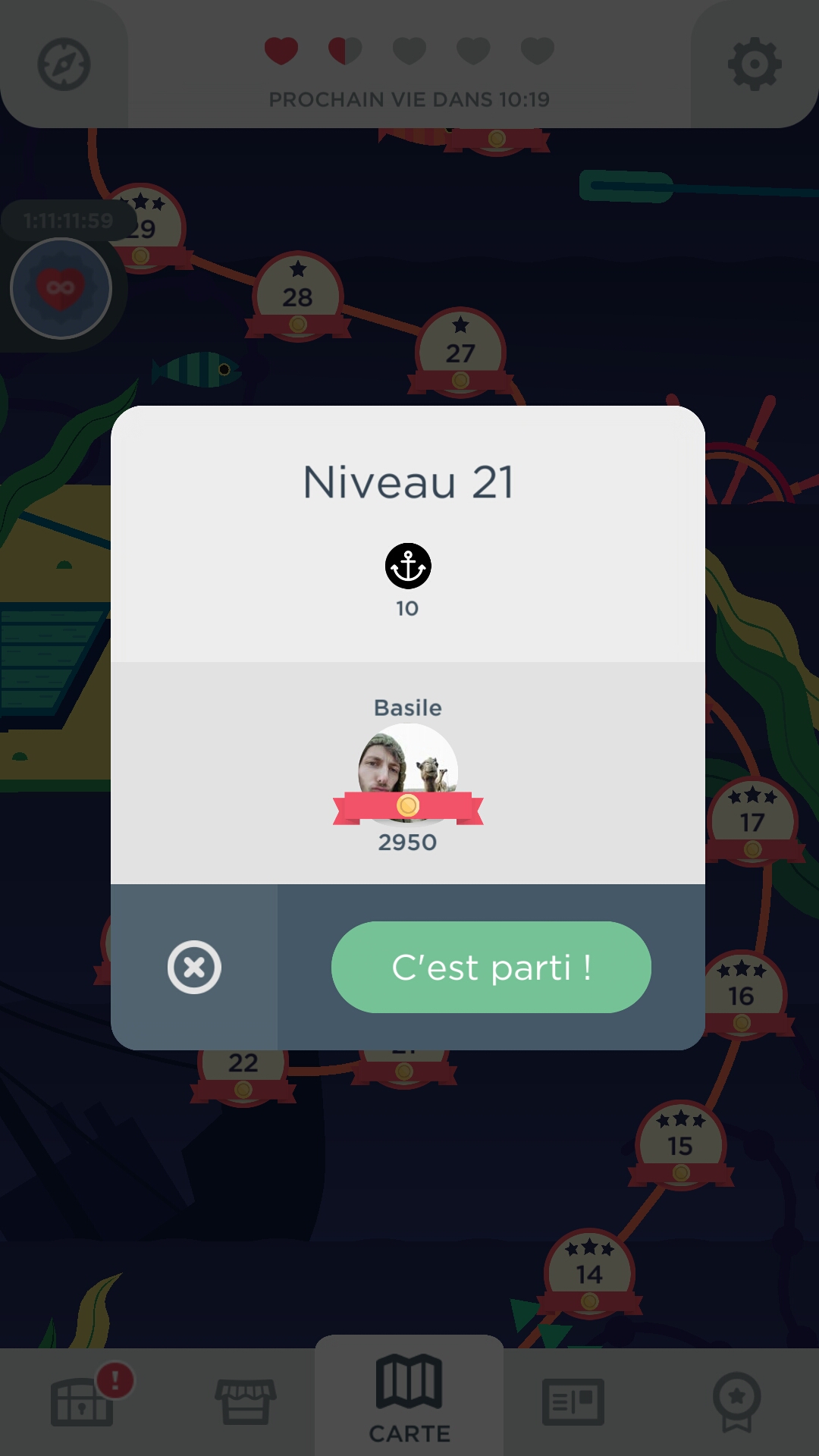This screenshot has width=819, height=1456.
Task: Switch to the Carte tab
Action: [409, 1399]
